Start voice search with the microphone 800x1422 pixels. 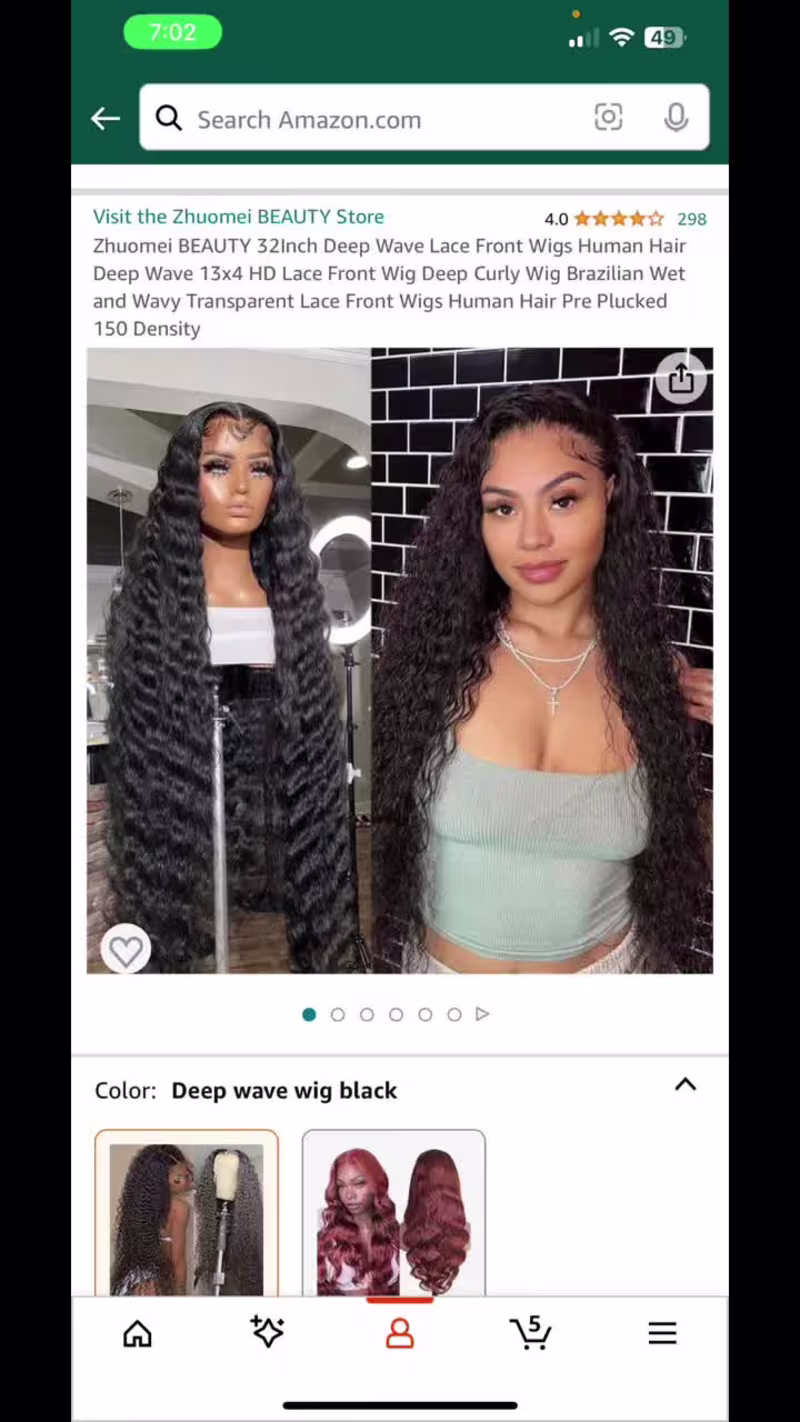676,118
